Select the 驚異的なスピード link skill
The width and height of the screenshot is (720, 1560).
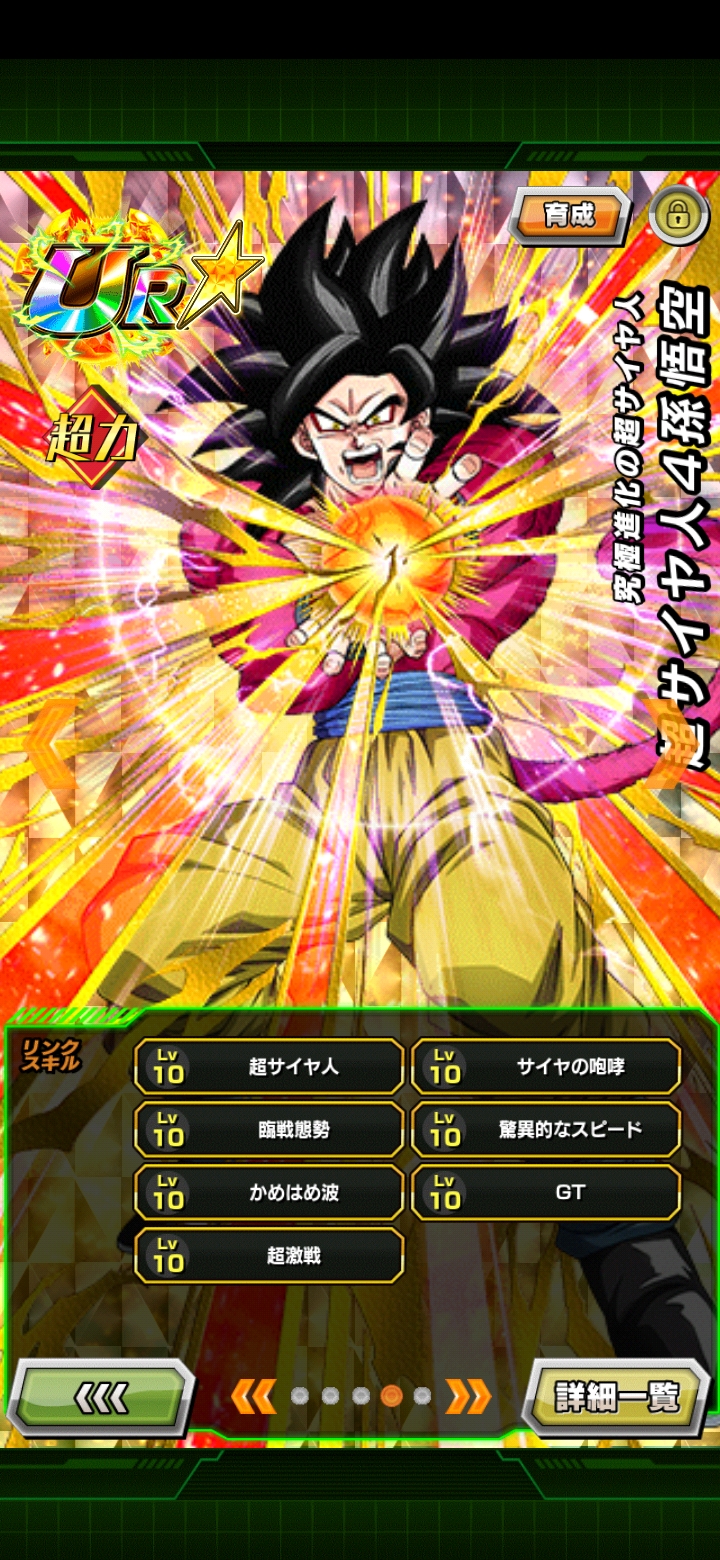pyautogui.click(x=546, y=1130)
